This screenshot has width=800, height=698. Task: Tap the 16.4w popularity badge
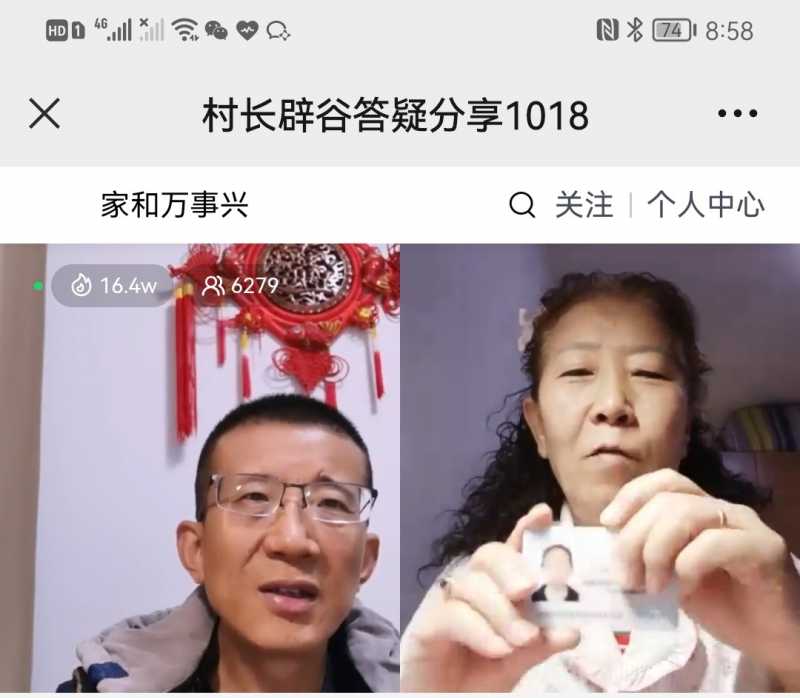(x=114, y=286)
